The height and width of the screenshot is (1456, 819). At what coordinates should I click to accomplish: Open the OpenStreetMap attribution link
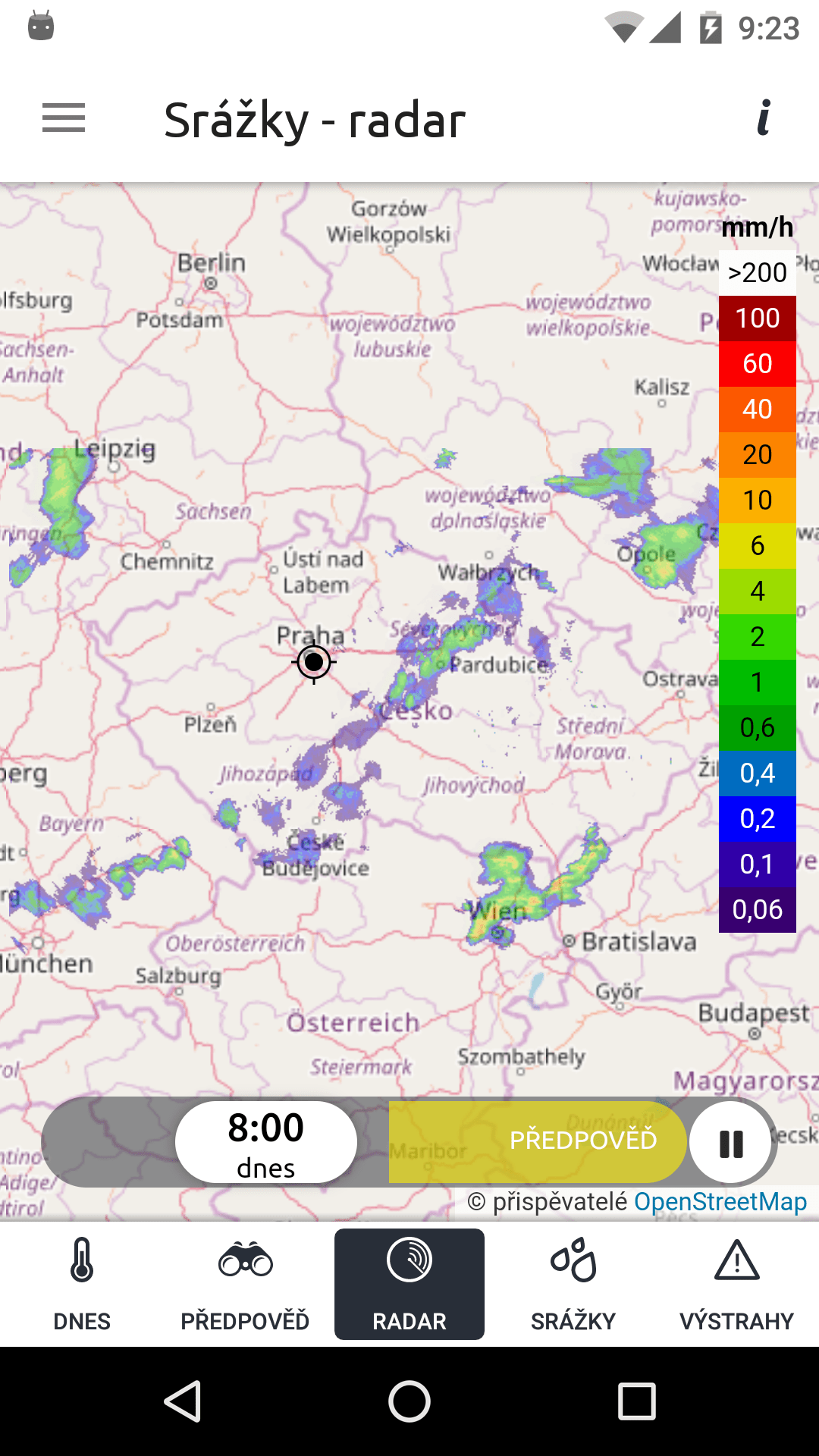pyautogui.click(x=720, y=1201)
